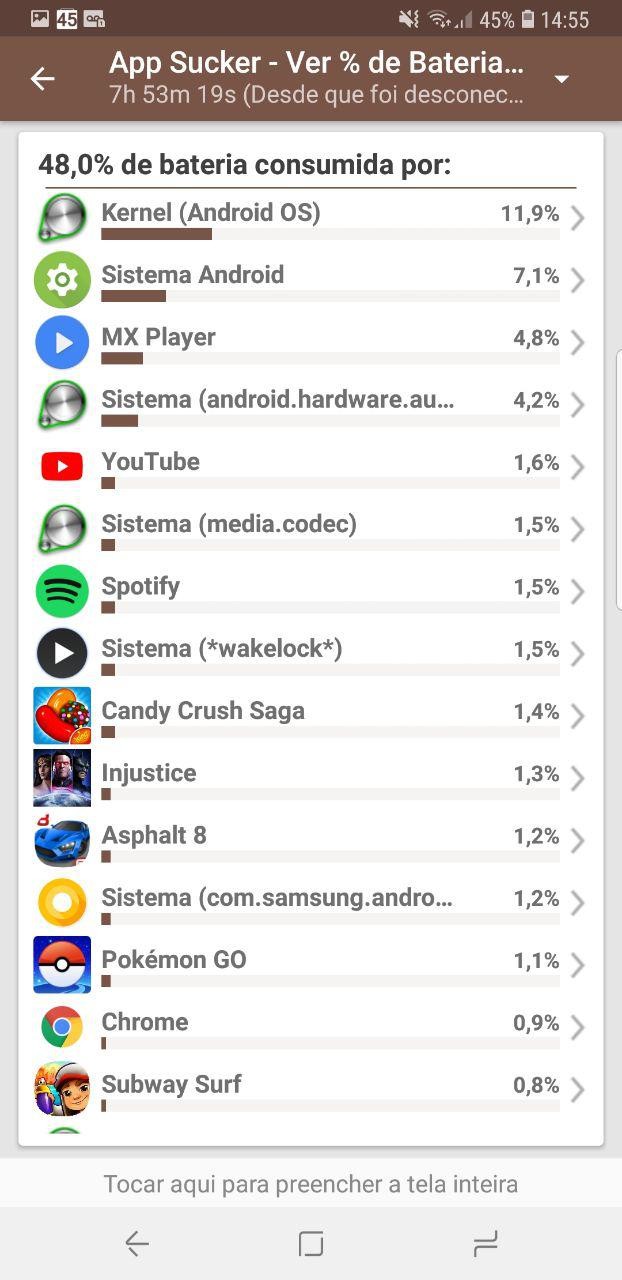
Task: Select the Subway Surf row
Action: coord(311,1089)
